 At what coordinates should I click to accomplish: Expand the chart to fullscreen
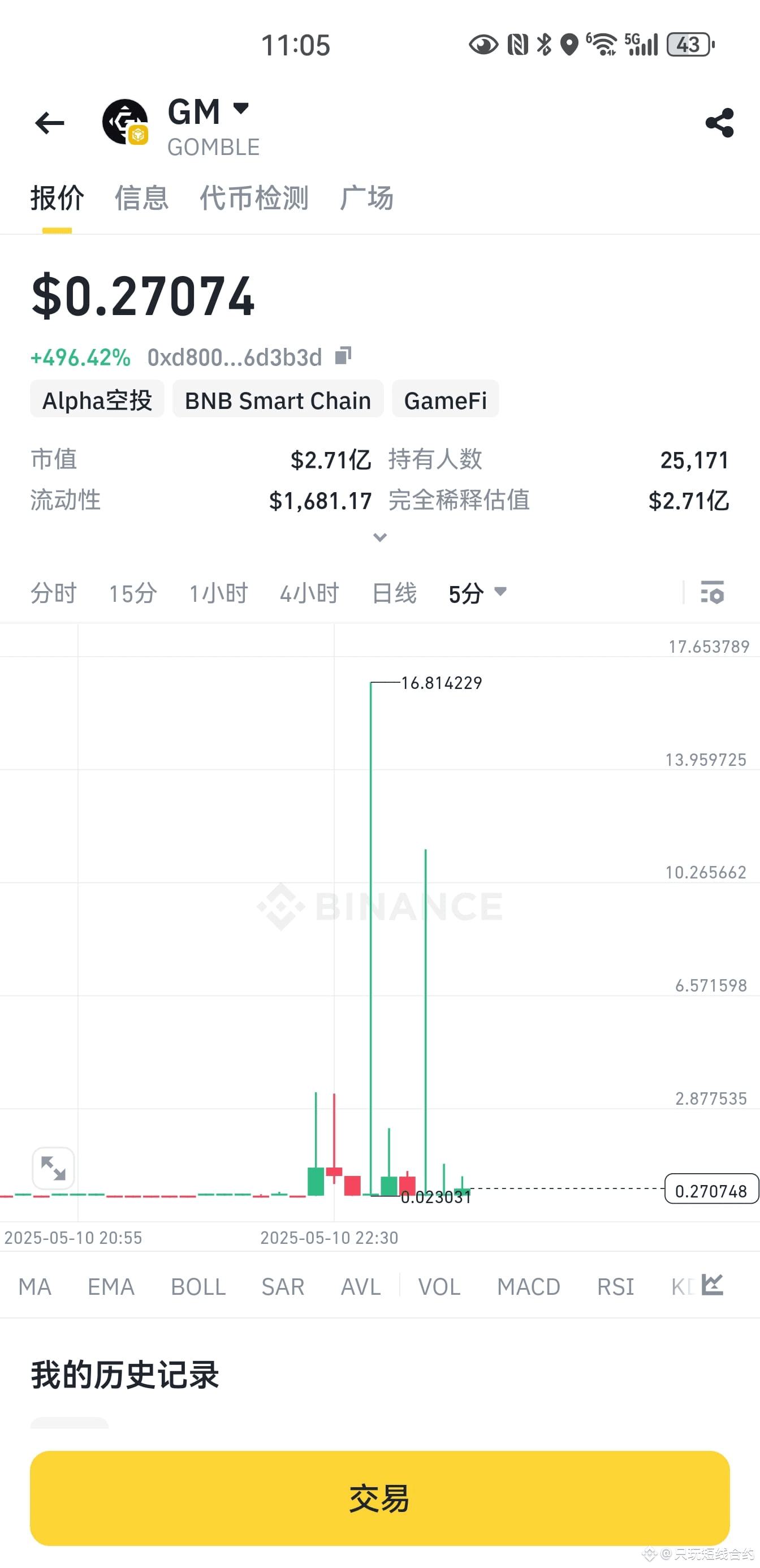click(x=53, y=1168)
